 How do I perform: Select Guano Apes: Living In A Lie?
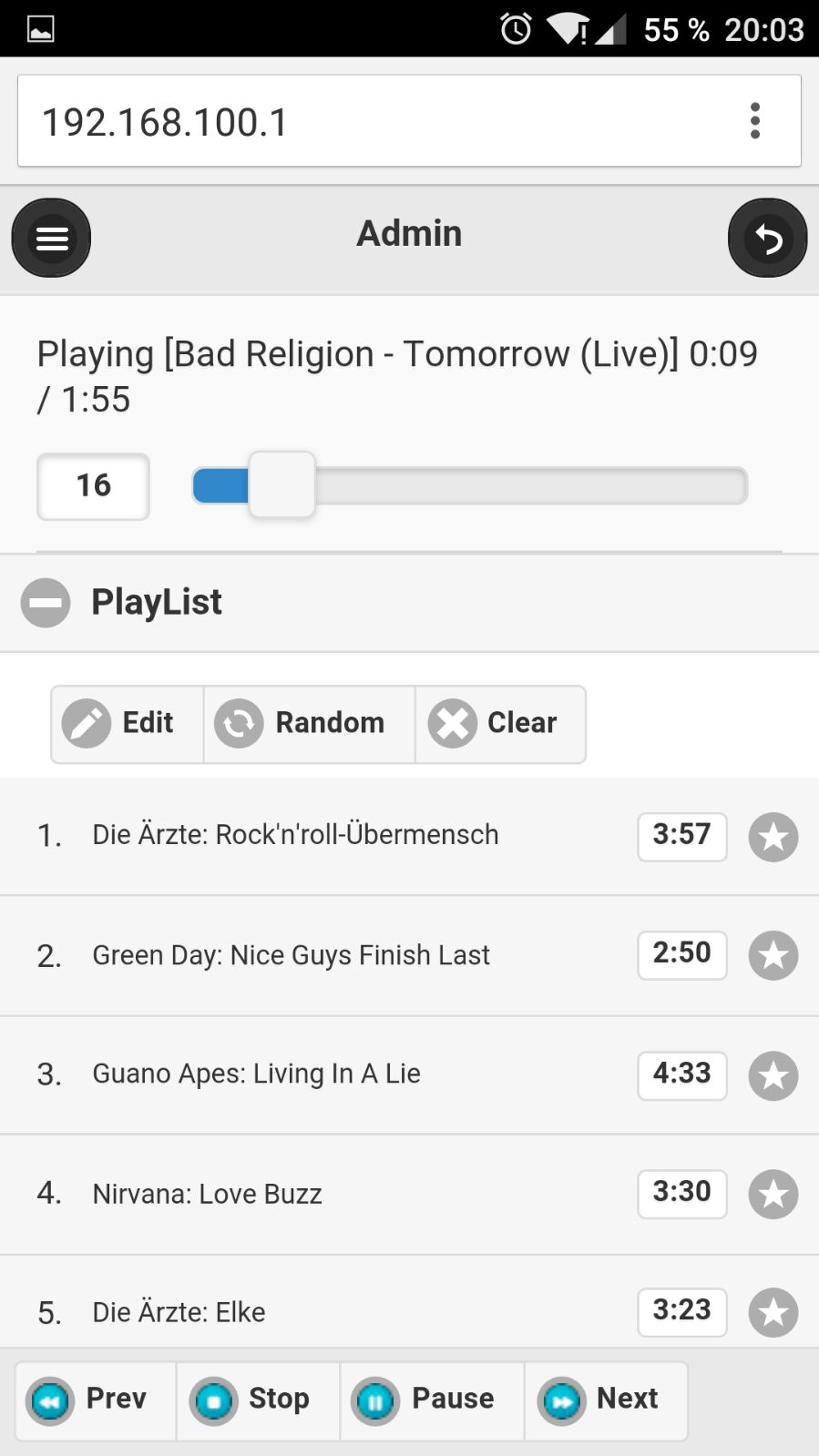(256, 1074)
